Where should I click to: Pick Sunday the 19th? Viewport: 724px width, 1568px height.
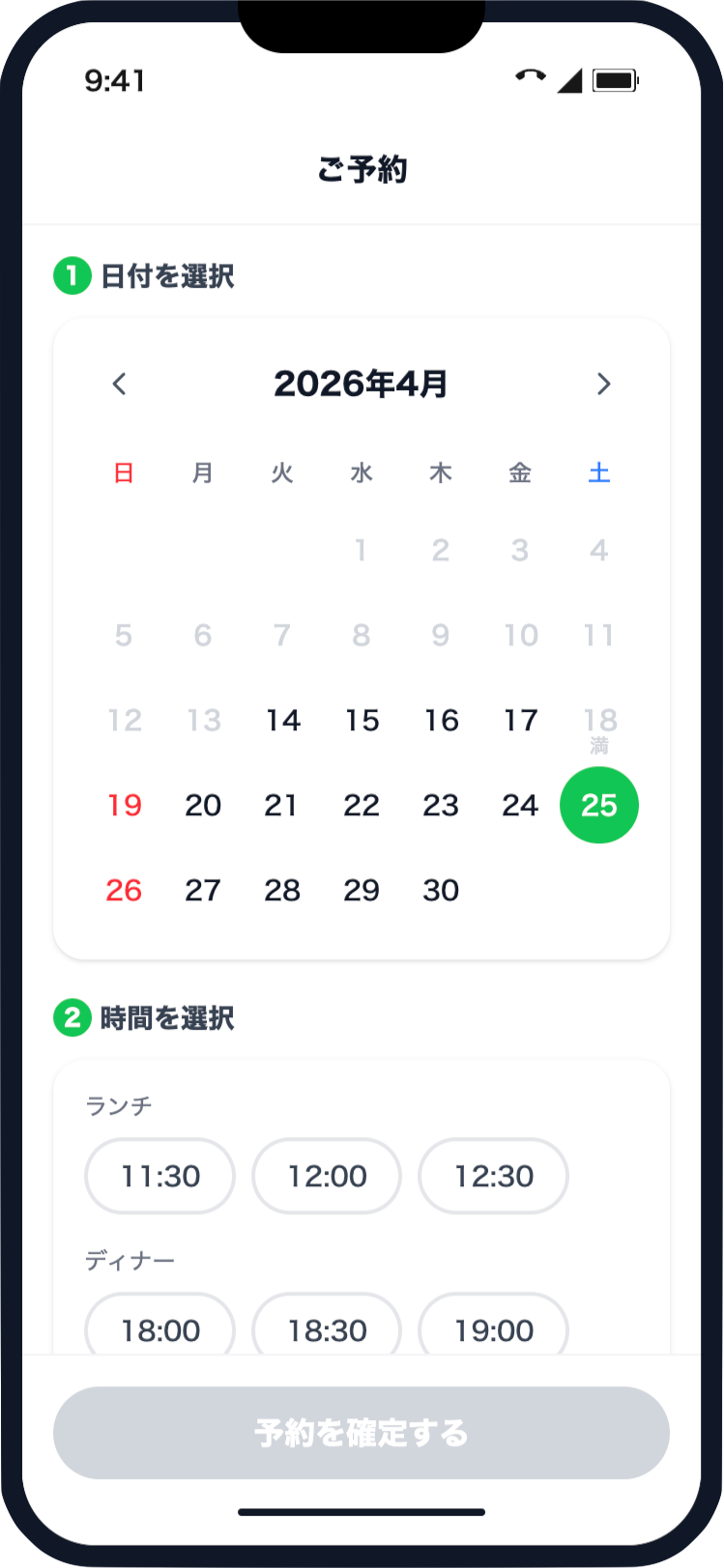click(x=125, y=806)
